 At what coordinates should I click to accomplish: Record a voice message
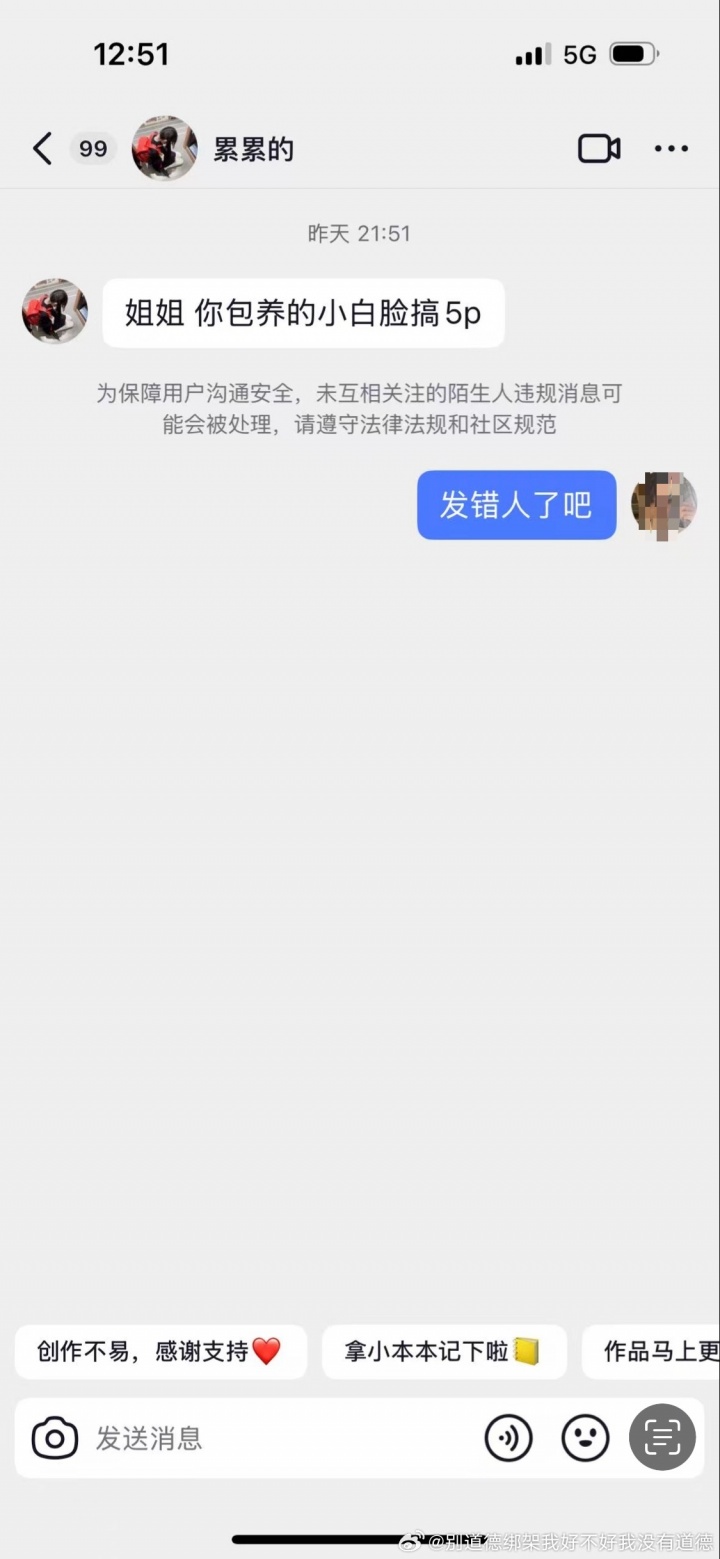509,1438
